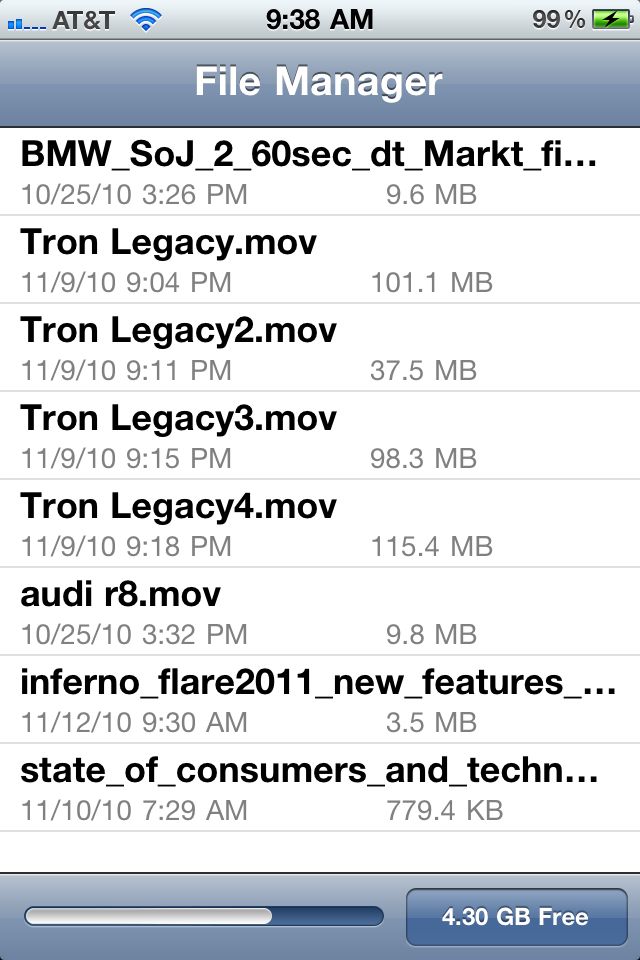This screenshot has height=960, width=640.
Task: Open Tron Legacy.mov
Action: click(310, 259)
